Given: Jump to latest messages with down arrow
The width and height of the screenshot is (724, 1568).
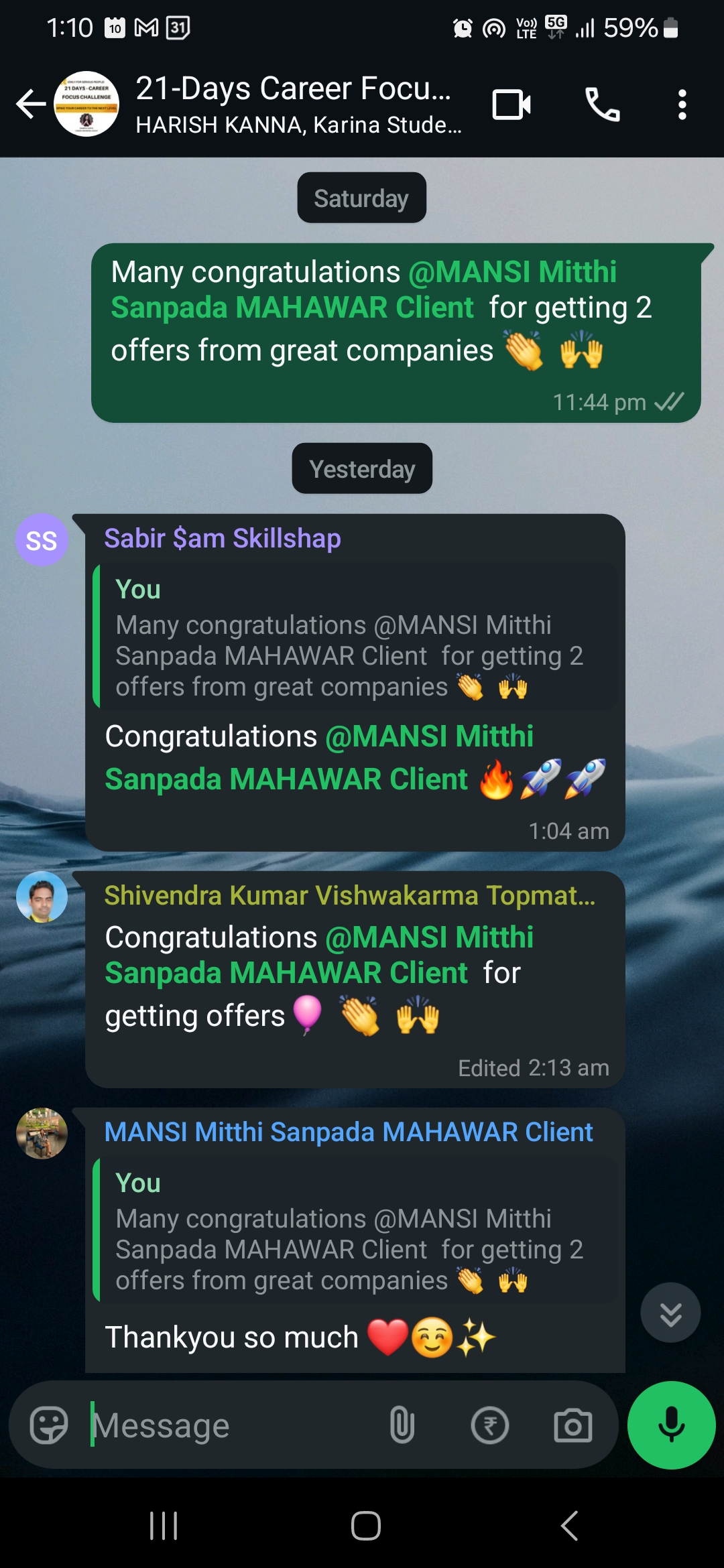Looking at the screenshot, I should click(670, 1313).
